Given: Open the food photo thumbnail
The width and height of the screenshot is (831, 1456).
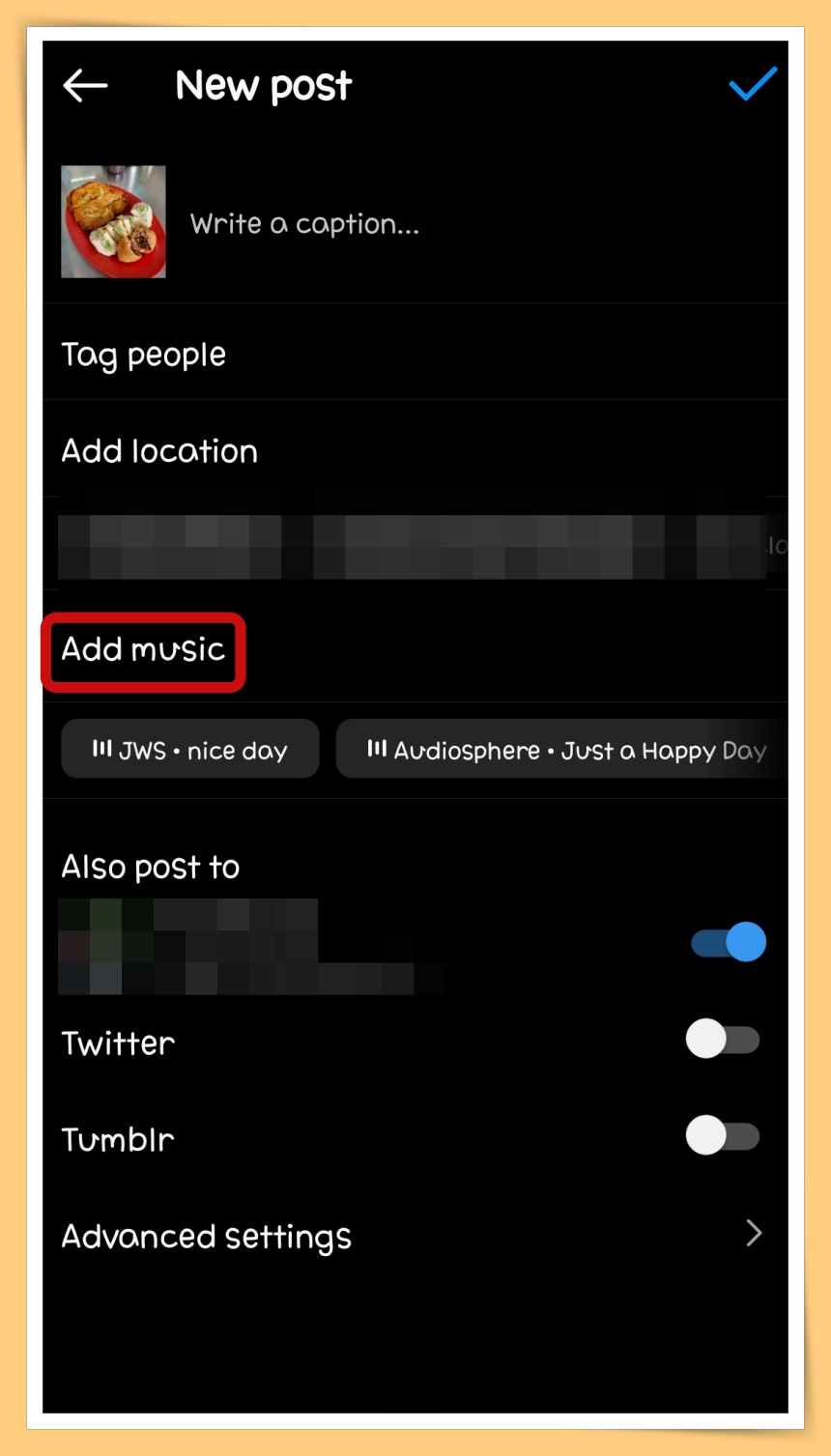Looking at the screenshot, I should 113,222.
